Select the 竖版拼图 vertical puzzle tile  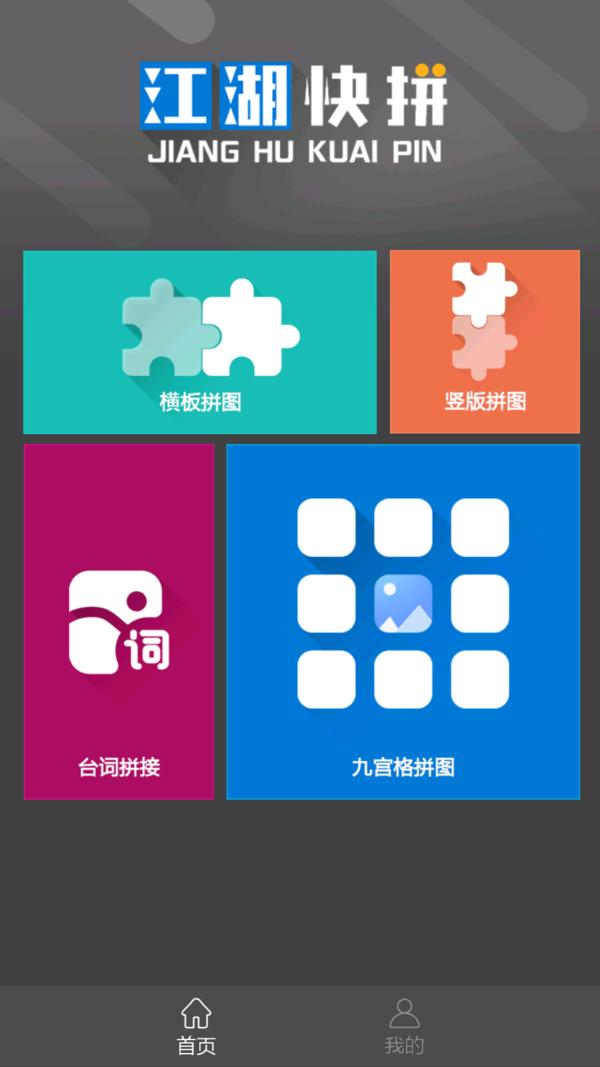coord(485,342)
